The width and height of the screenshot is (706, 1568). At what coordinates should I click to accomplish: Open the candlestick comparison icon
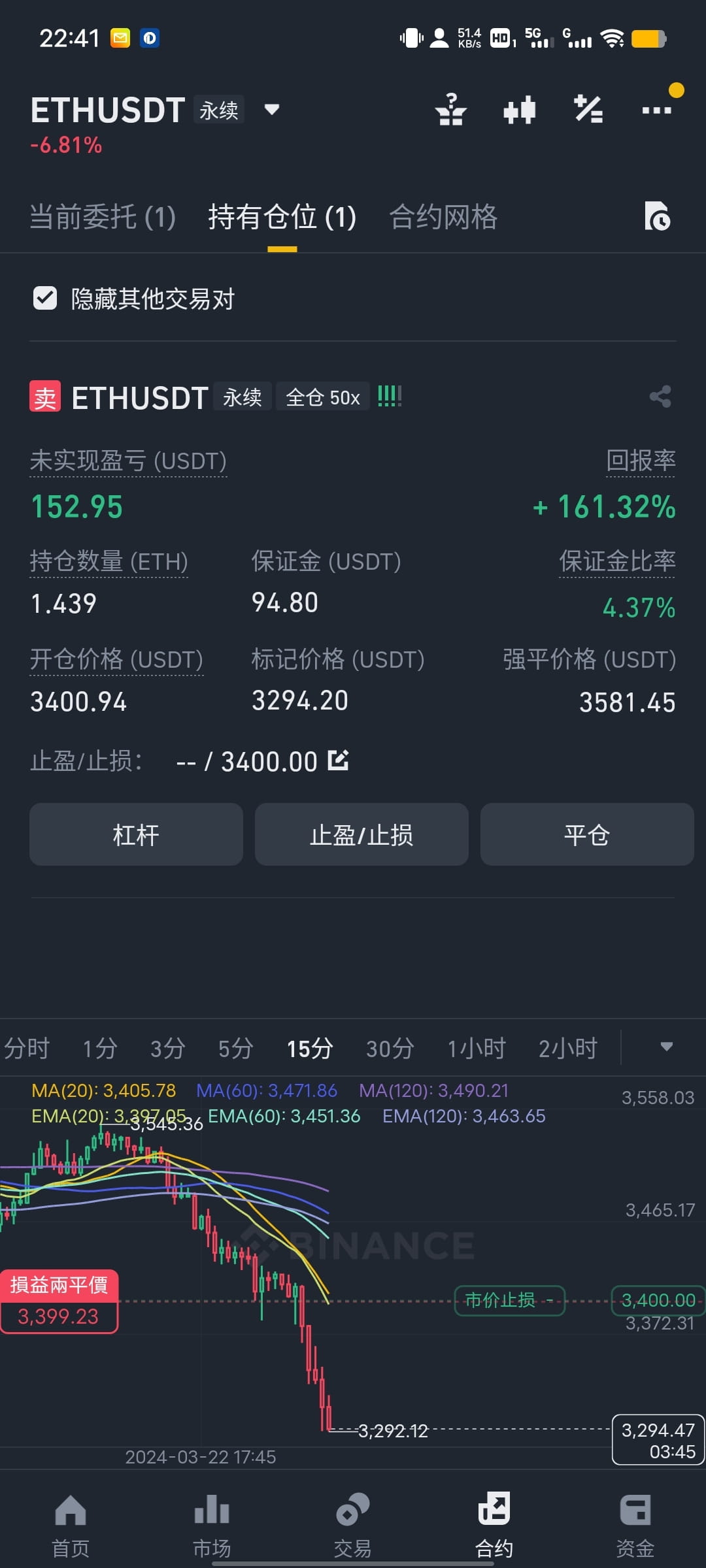click(x=520, y=110)
